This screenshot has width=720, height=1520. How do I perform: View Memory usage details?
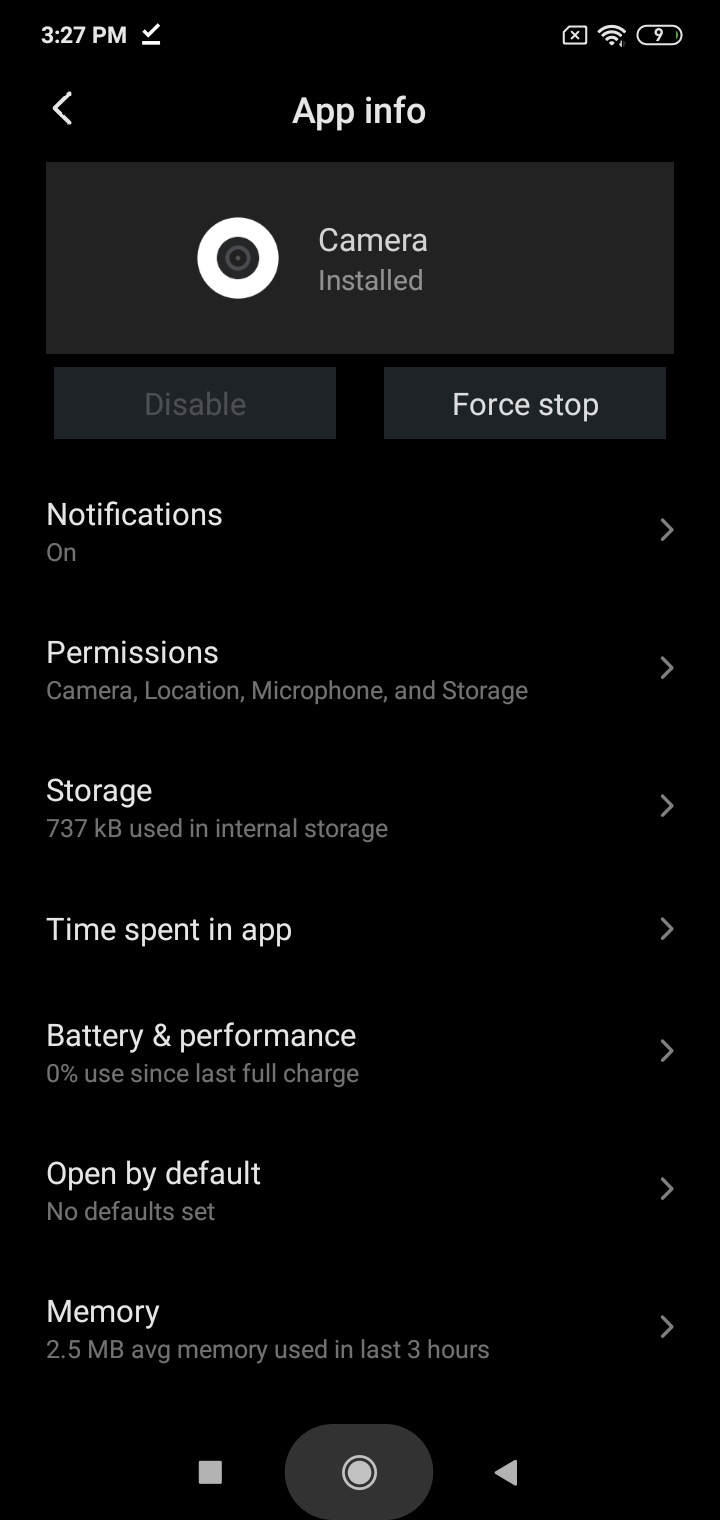pos(360,1328)
